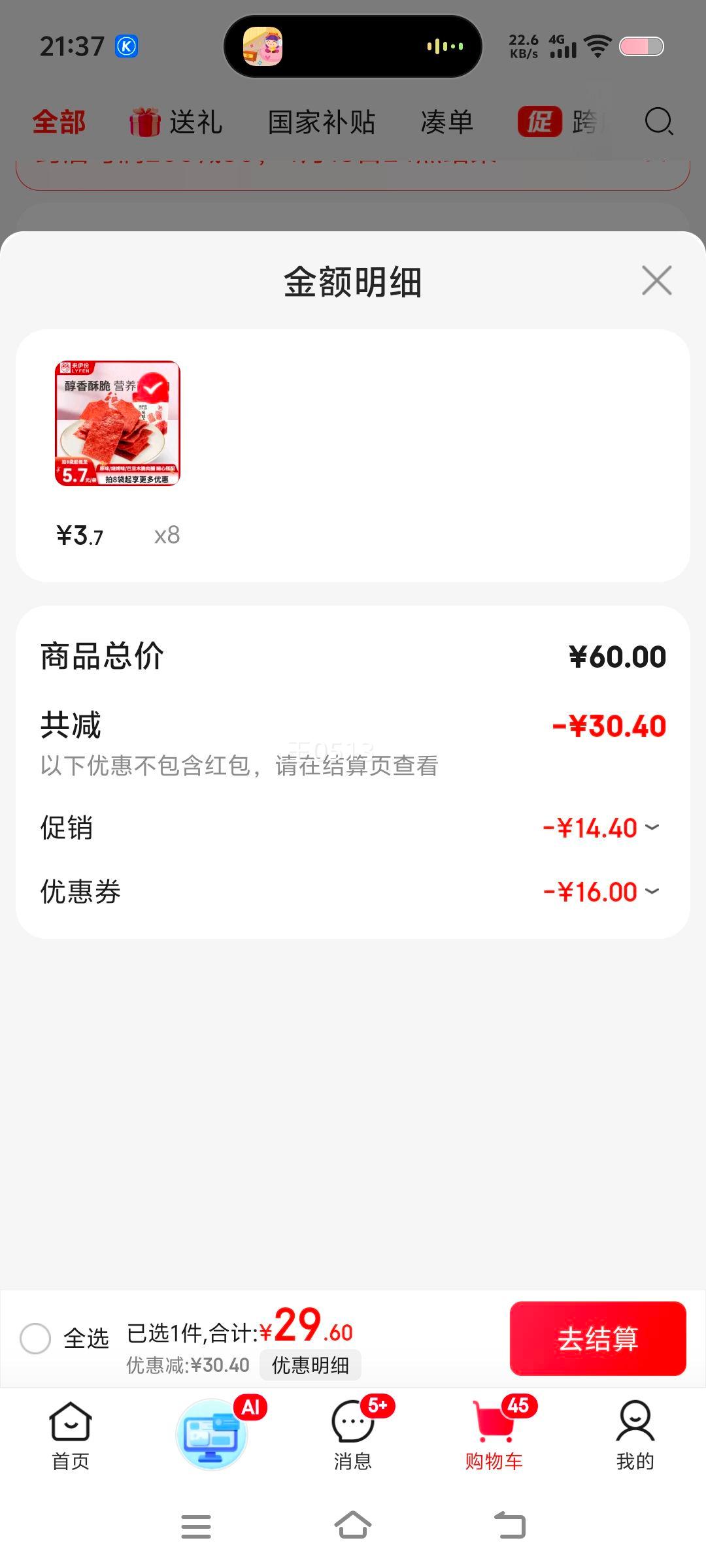The height and width of the screenshot is (1568, 706).
Task: Toggle the 全选 select-all checkbox
Action: (x=35, y=1338)
